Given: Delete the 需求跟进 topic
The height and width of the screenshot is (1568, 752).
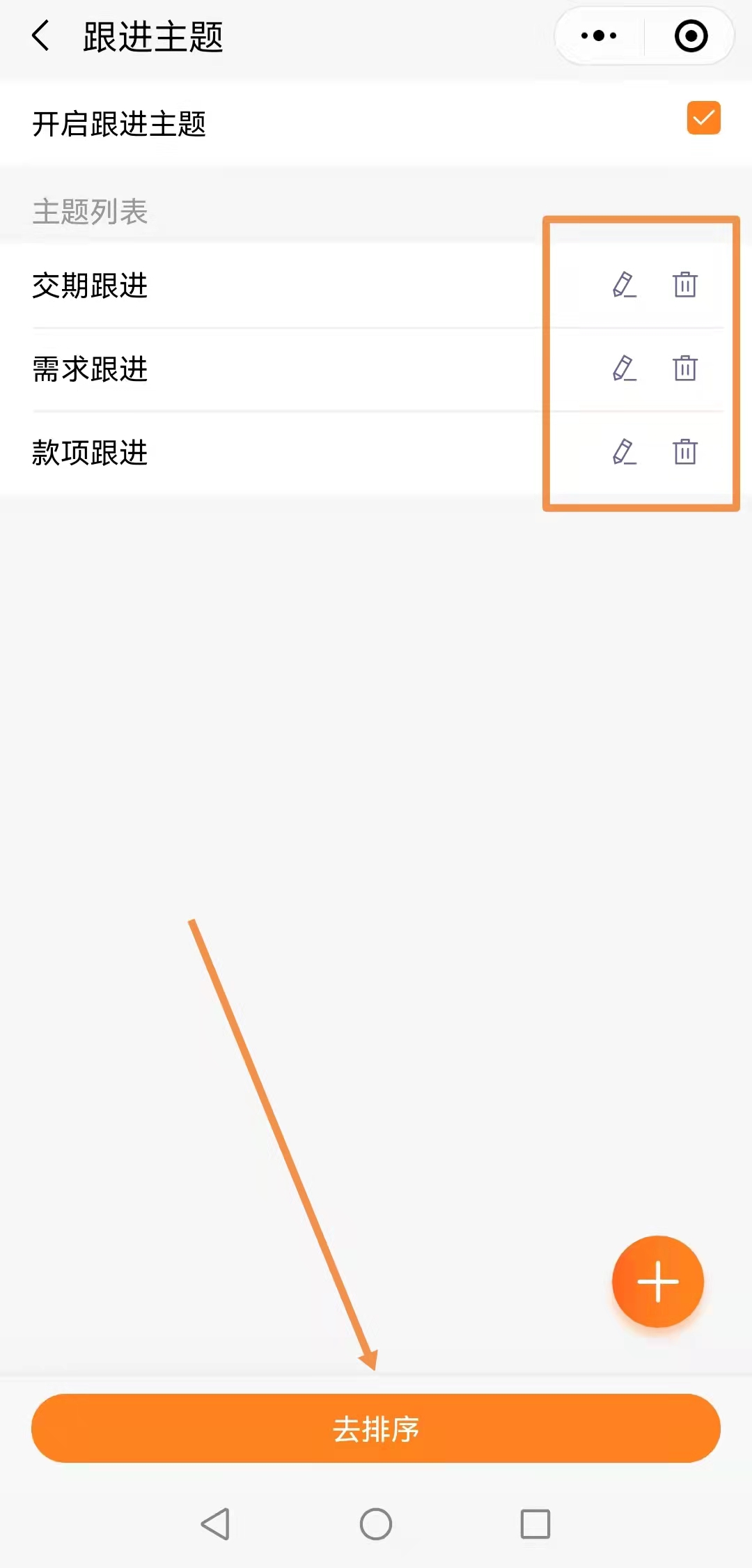Looking at the screenshot, I should coord(685,368).
